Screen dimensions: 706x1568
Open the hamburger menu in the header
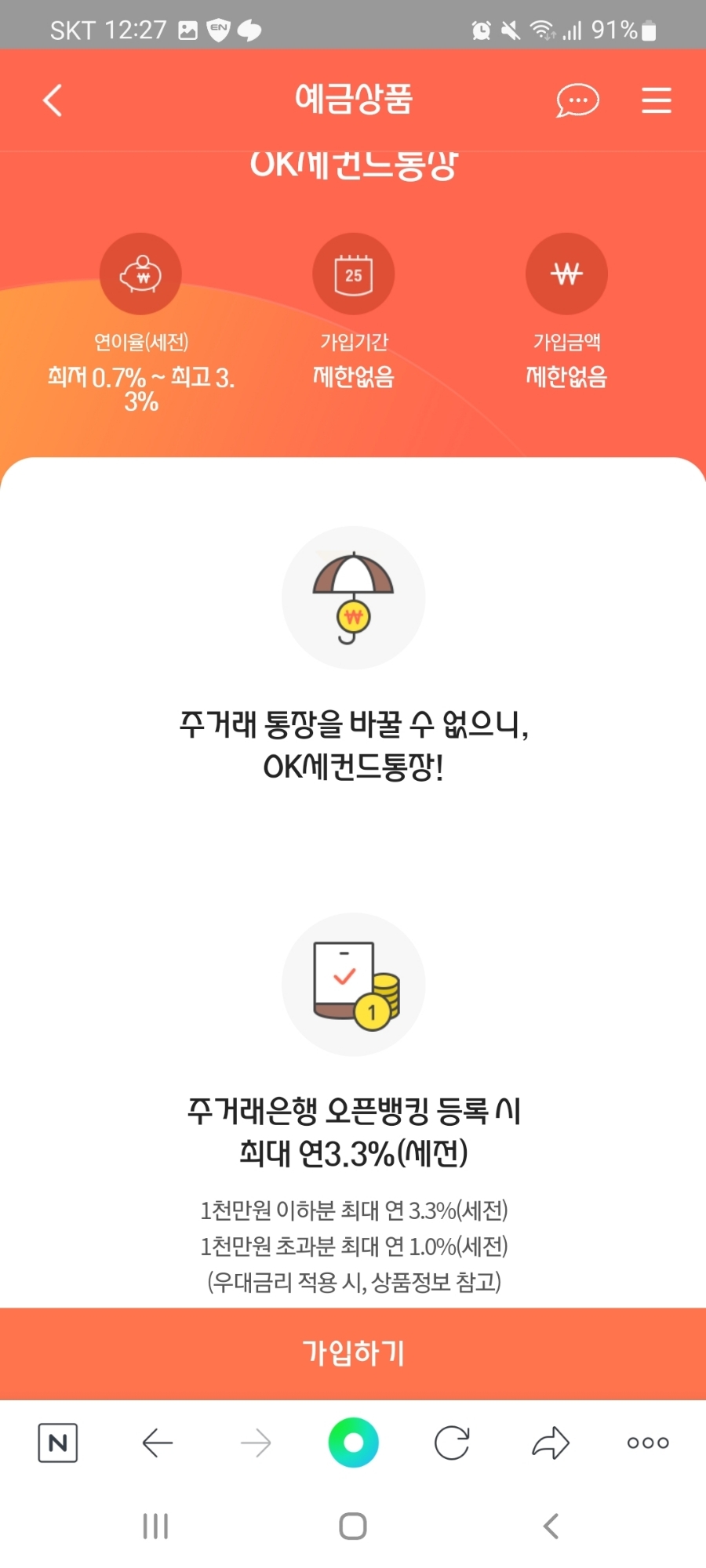click(x=656, y=100)
